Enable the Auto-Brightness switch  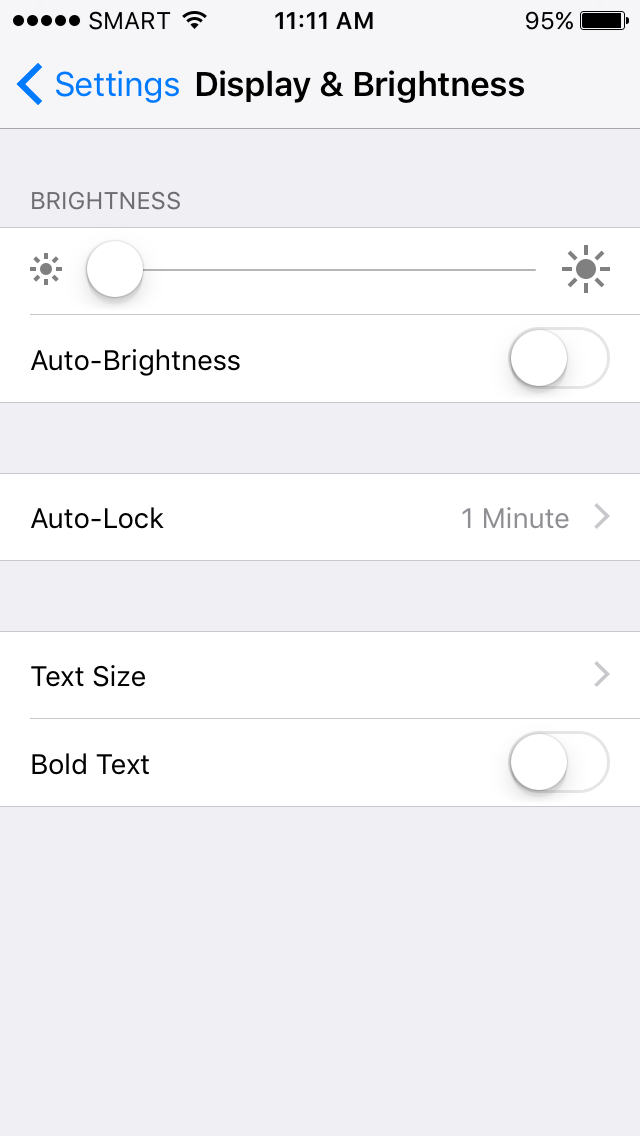[559, 358]
